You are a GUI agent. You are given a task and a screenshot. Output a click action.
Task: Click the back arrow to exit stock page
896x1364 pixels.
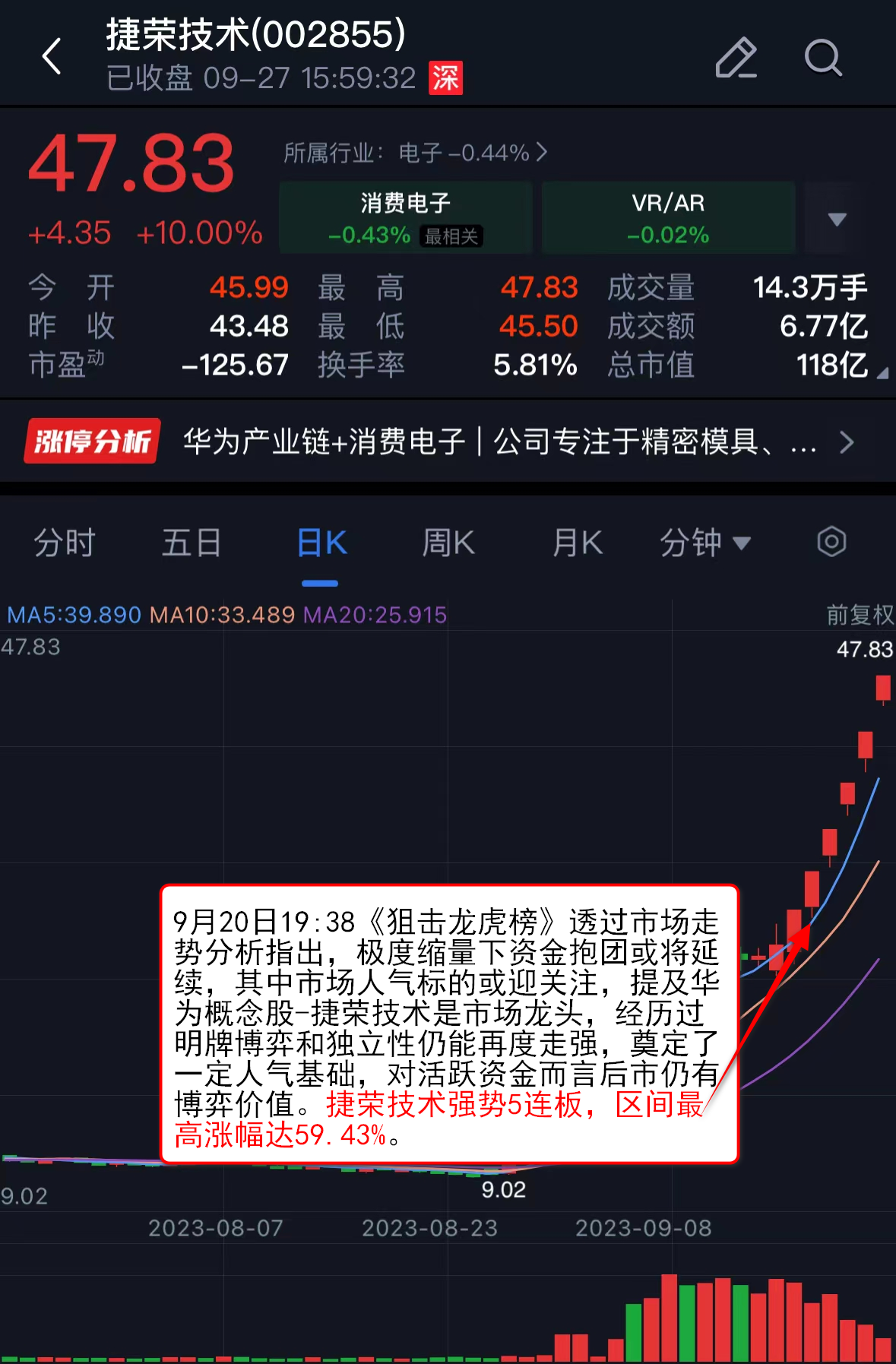51,57
